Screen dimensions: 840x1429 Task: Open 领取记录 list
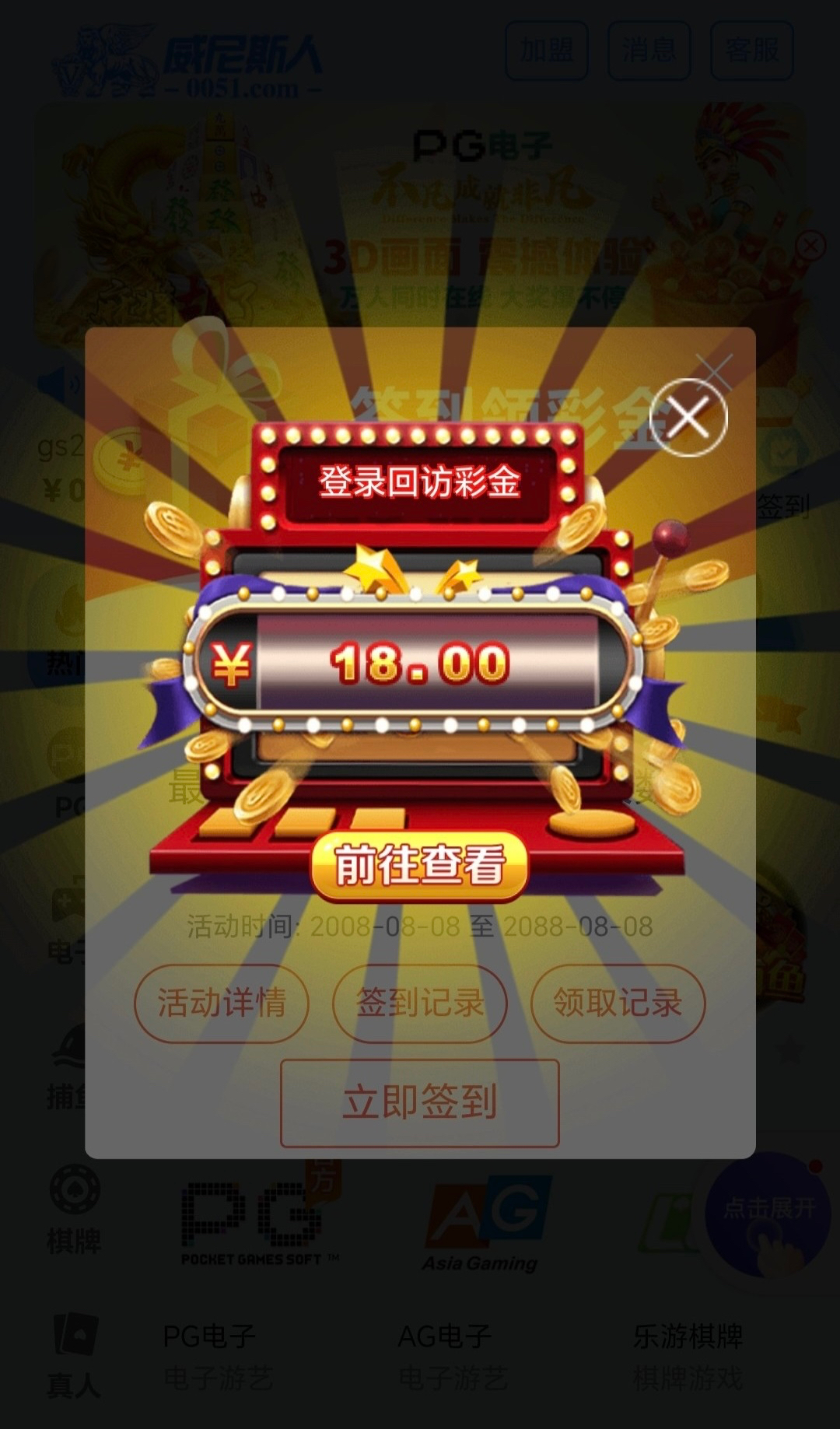(618, 1003)
